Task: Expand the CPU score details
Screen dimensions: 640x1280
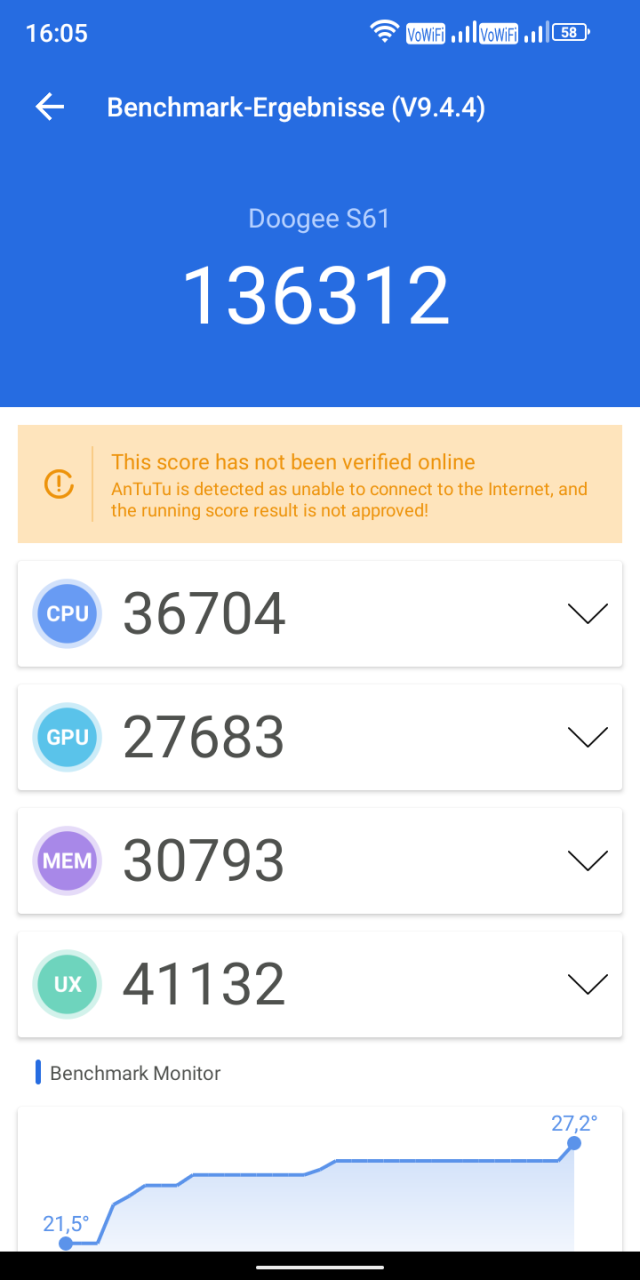Action: [587, 614]
